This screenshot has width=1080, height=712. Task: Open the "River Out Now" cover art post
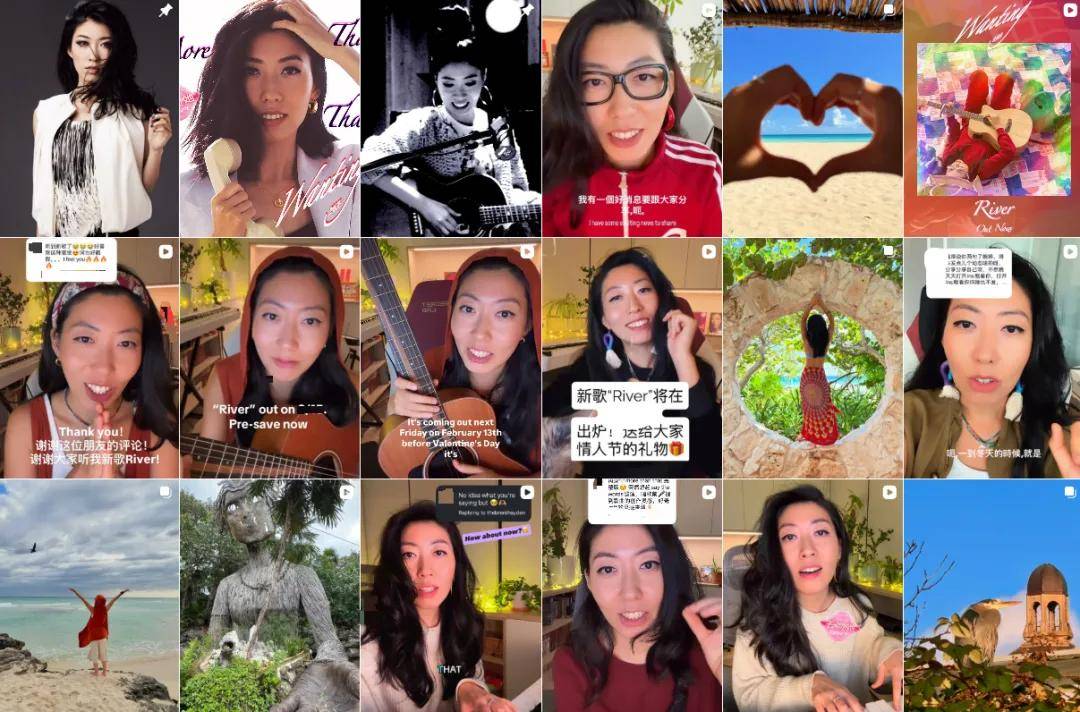click(x=992, y=118)
